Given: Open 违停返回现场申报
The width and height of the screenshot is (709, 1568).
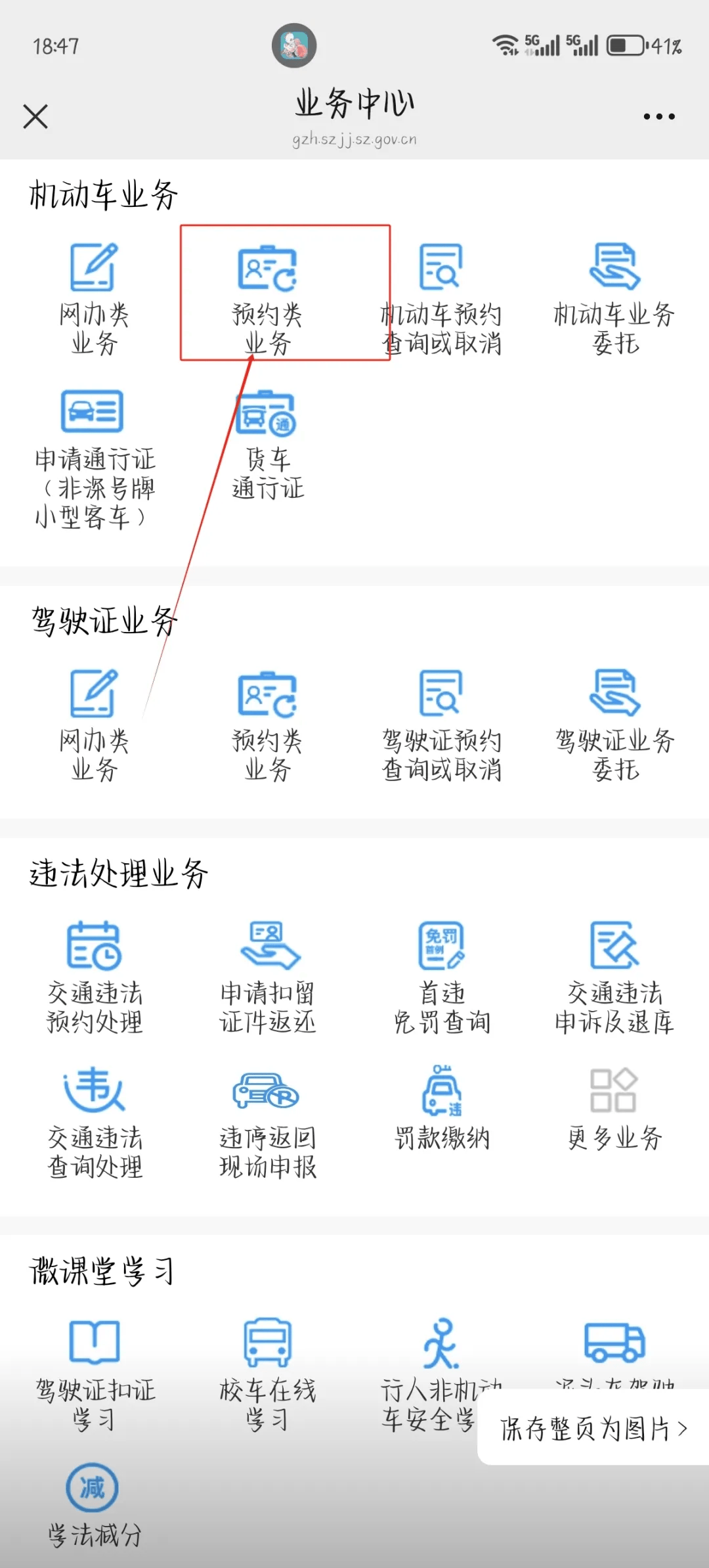Looking at the screenshot, I should click(x=268, y=1120).
